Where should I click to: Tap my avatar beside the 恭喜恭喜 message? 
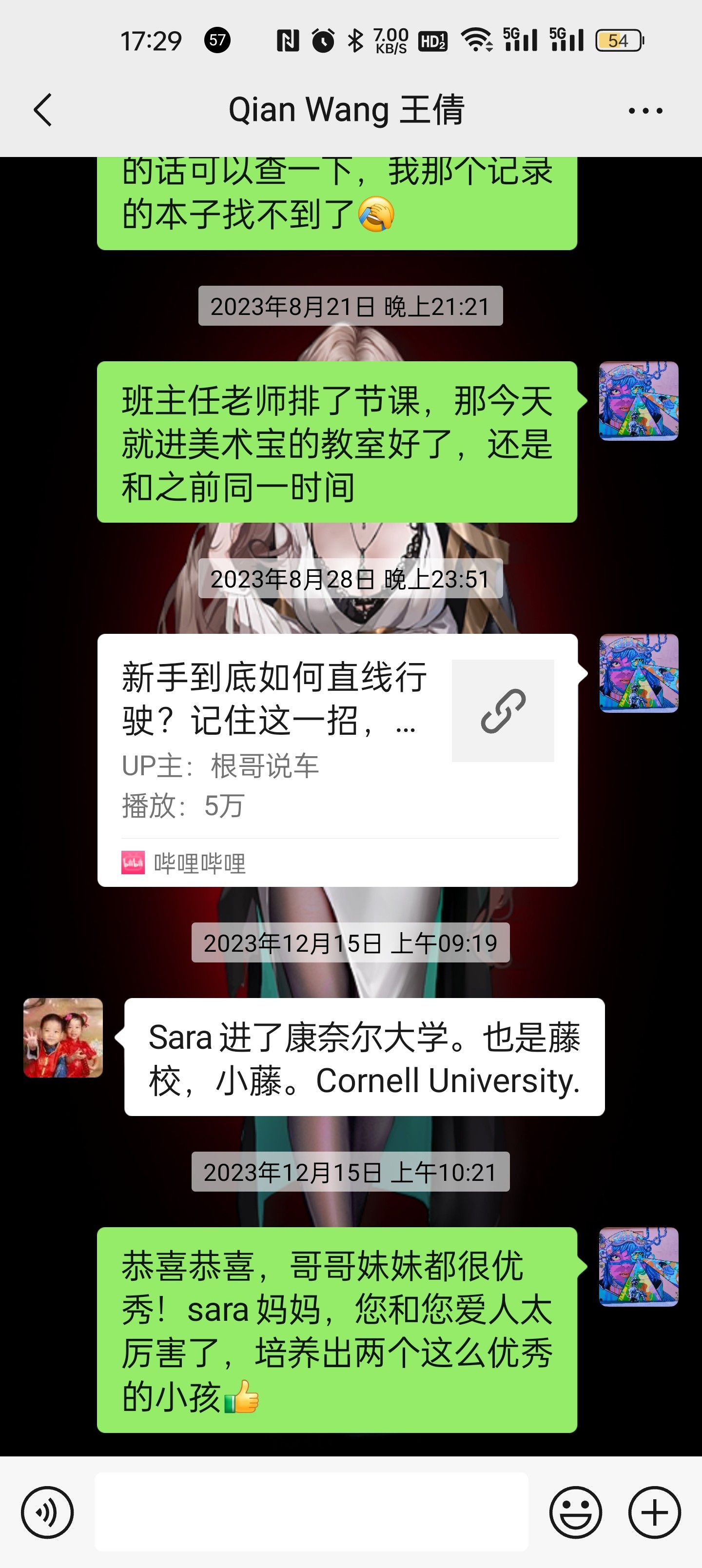point(638,1266)
